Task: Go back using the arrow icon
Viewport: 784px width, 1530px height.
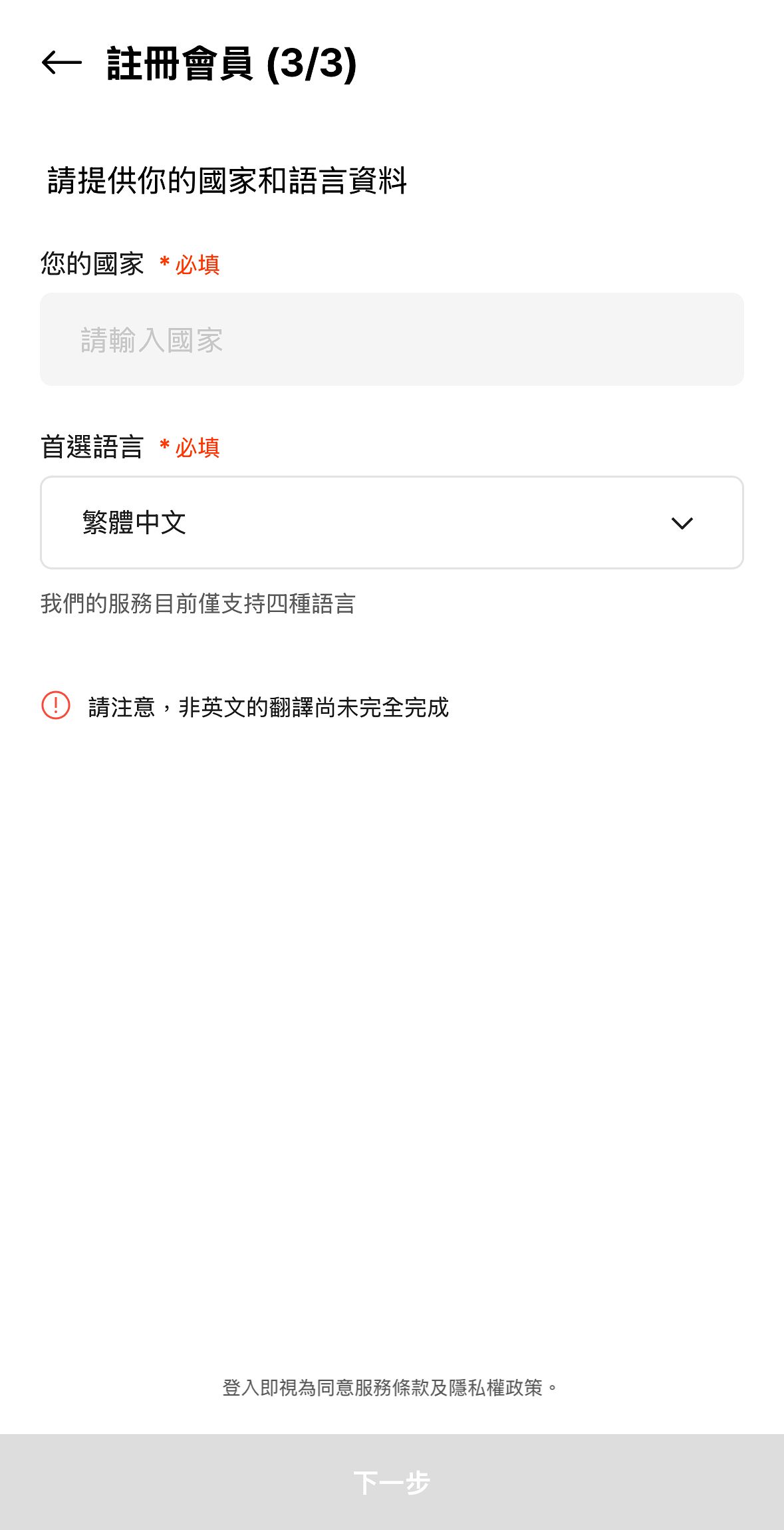Action: 61,63
